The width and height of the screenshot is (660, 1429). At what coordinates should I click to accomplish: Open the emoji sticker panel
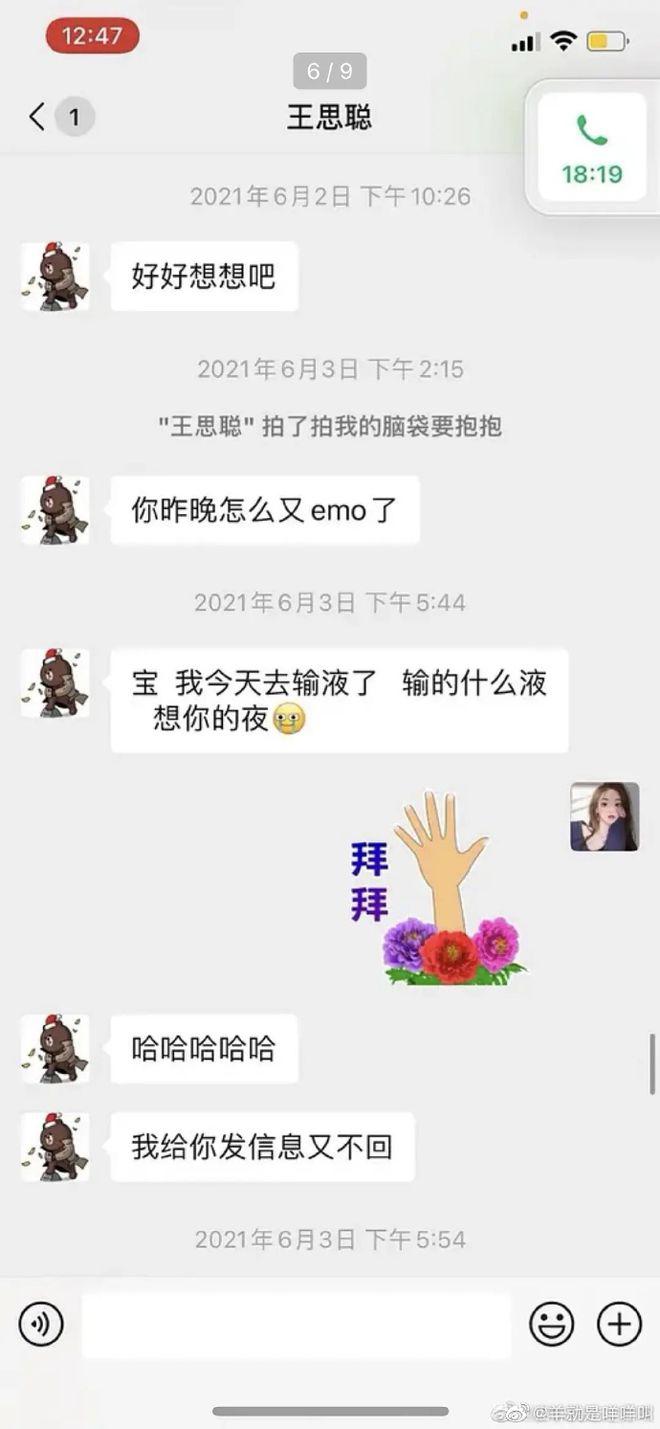[551, 1325]
